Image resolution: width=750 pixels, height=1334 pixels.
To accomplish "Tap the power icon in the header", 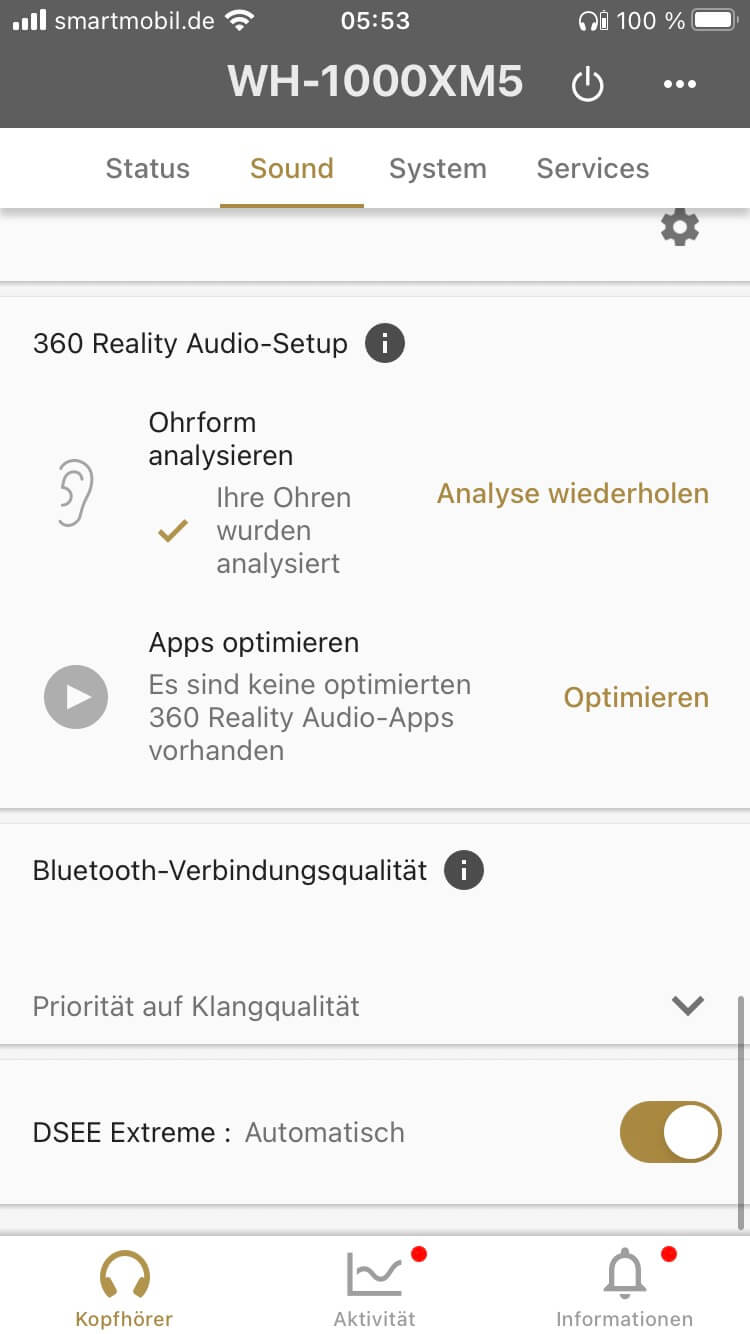I will (587, 85).
